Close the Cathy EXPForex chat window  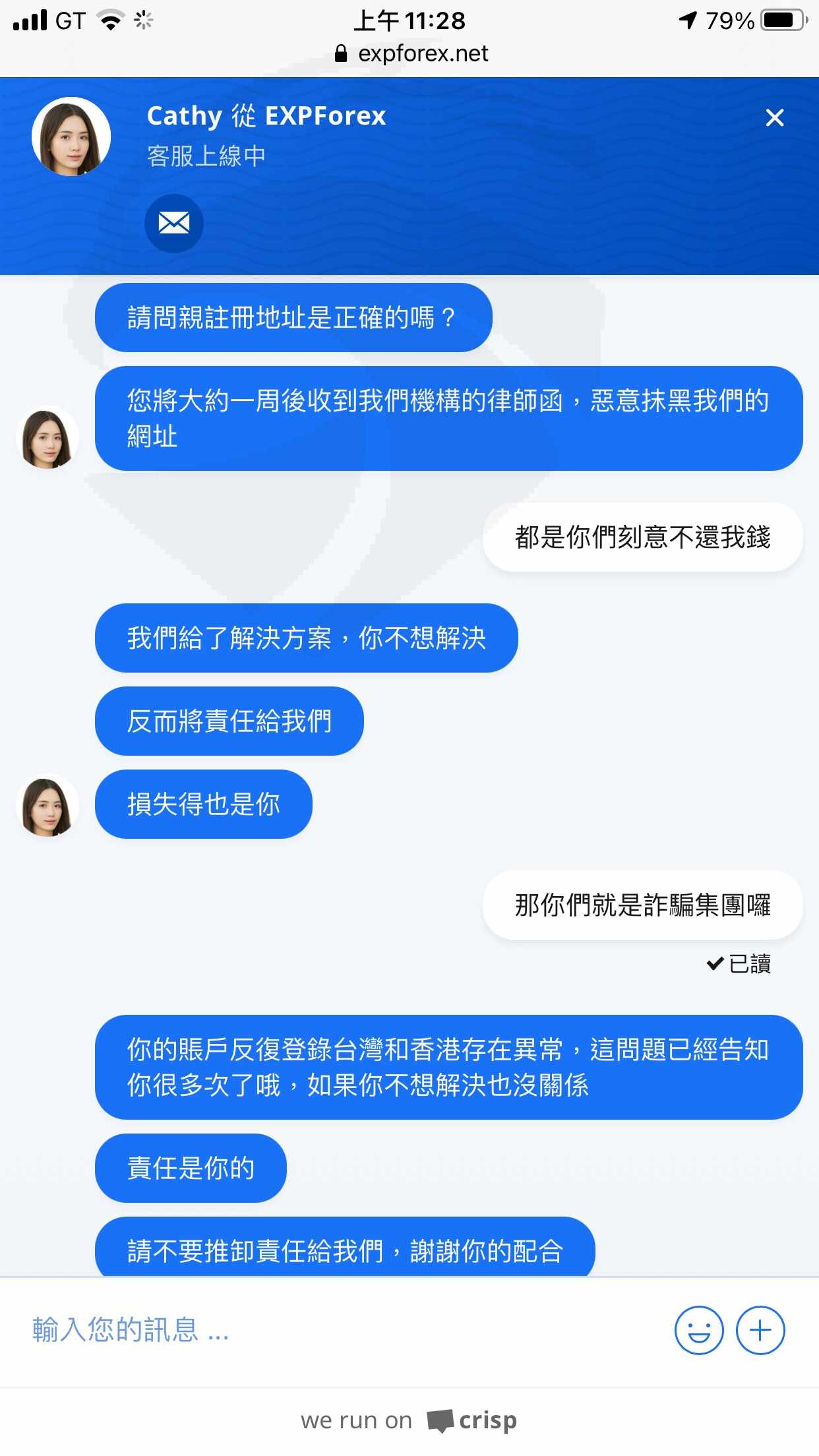pos(775,117)
